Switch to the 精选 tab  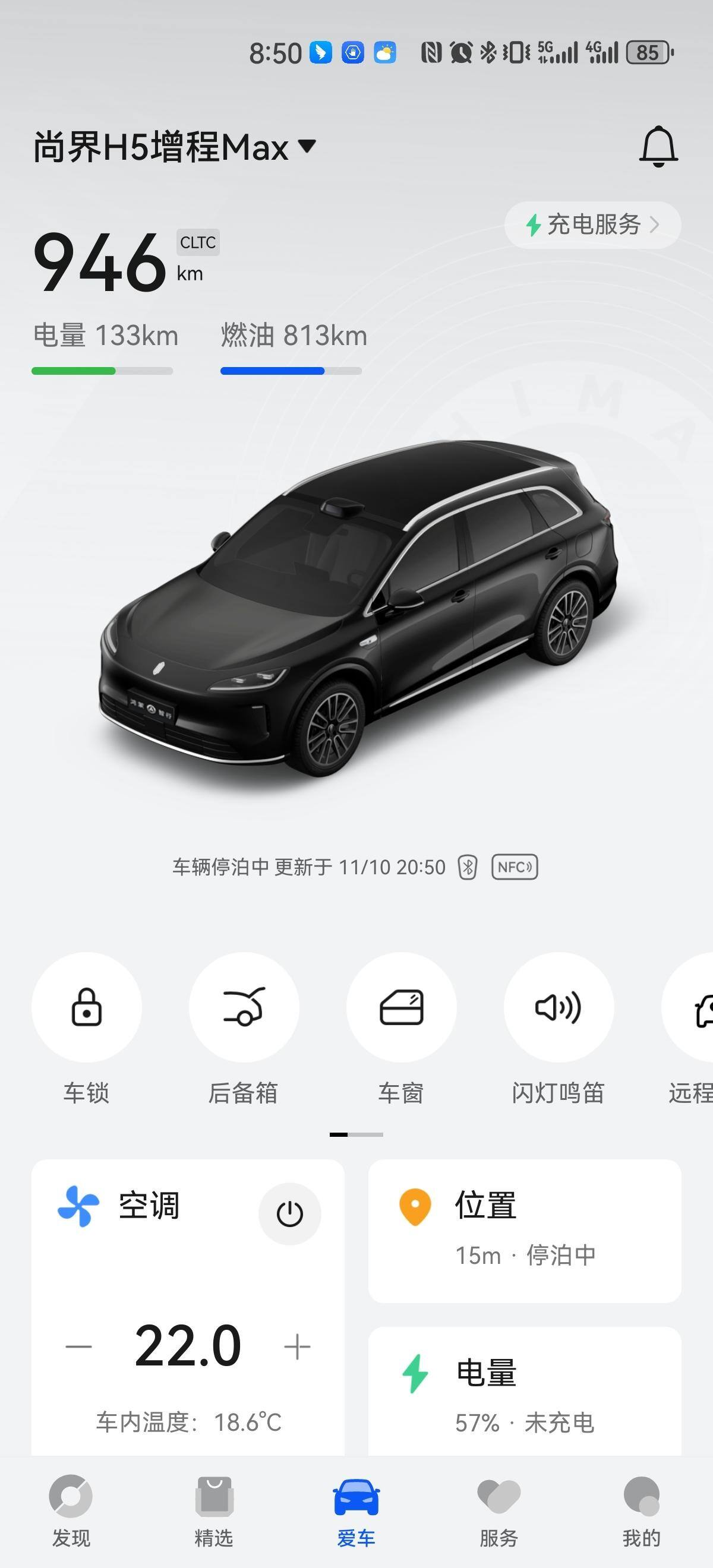click(214, 1511)
